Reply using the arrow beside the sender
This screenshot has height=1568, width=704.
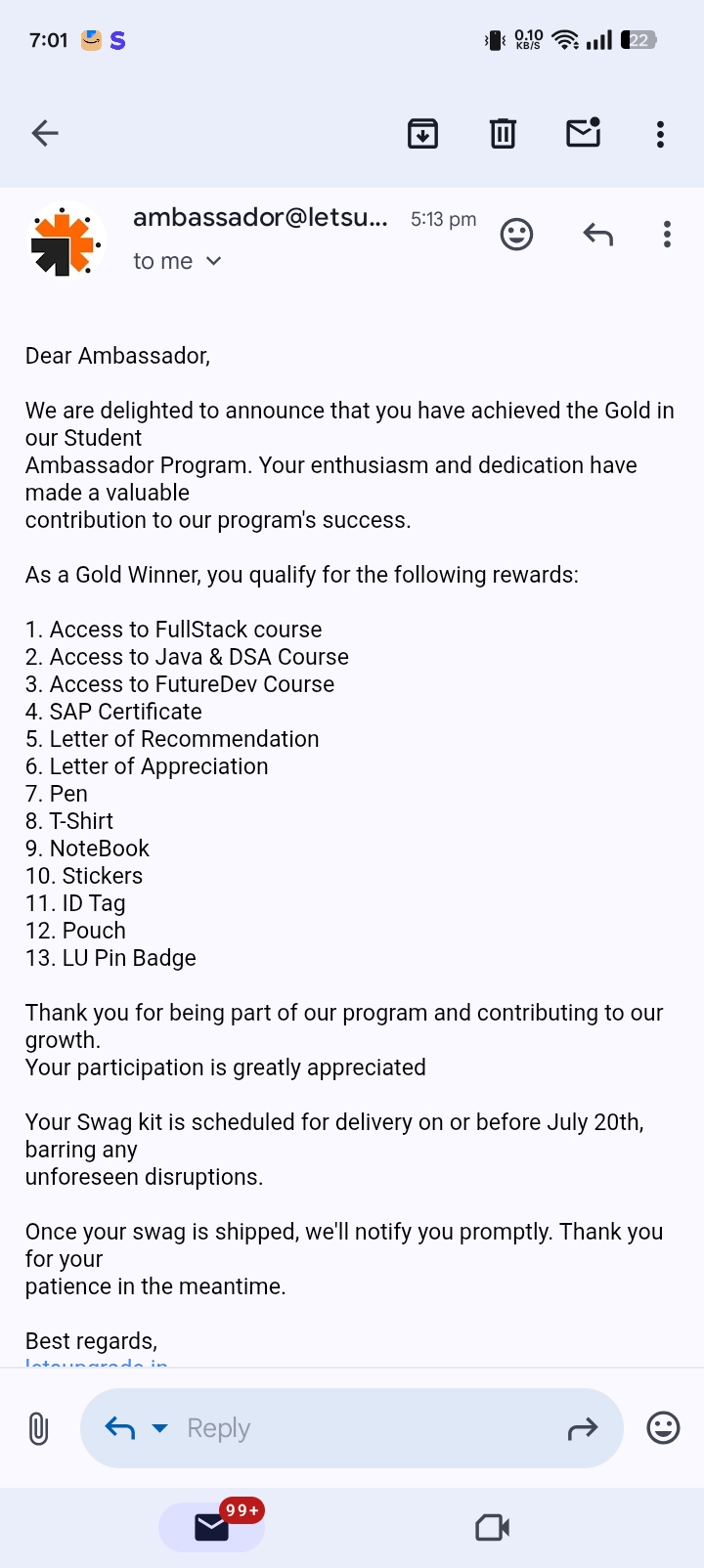point(597,235)
